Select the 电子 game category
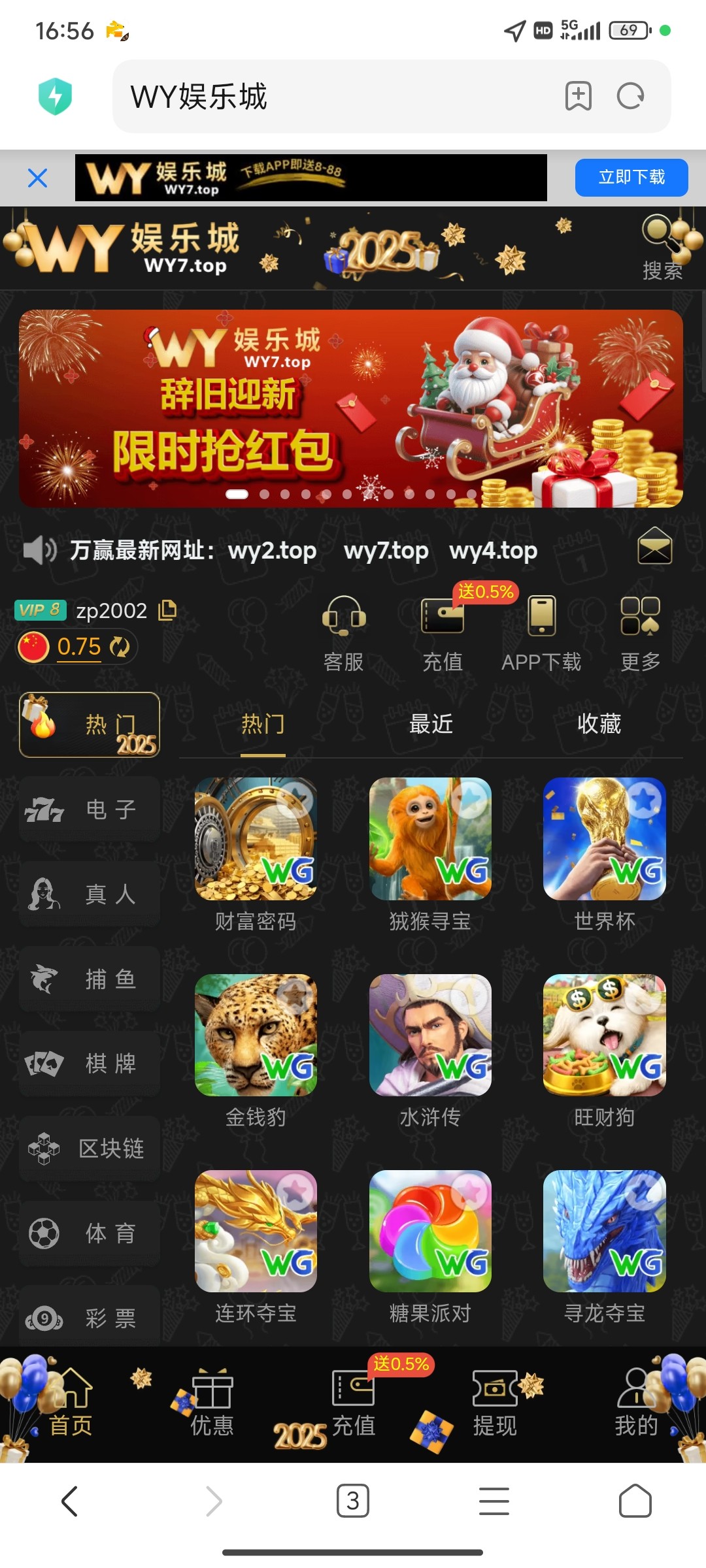Screen dimensions: 706x1568 click(90, 810)
